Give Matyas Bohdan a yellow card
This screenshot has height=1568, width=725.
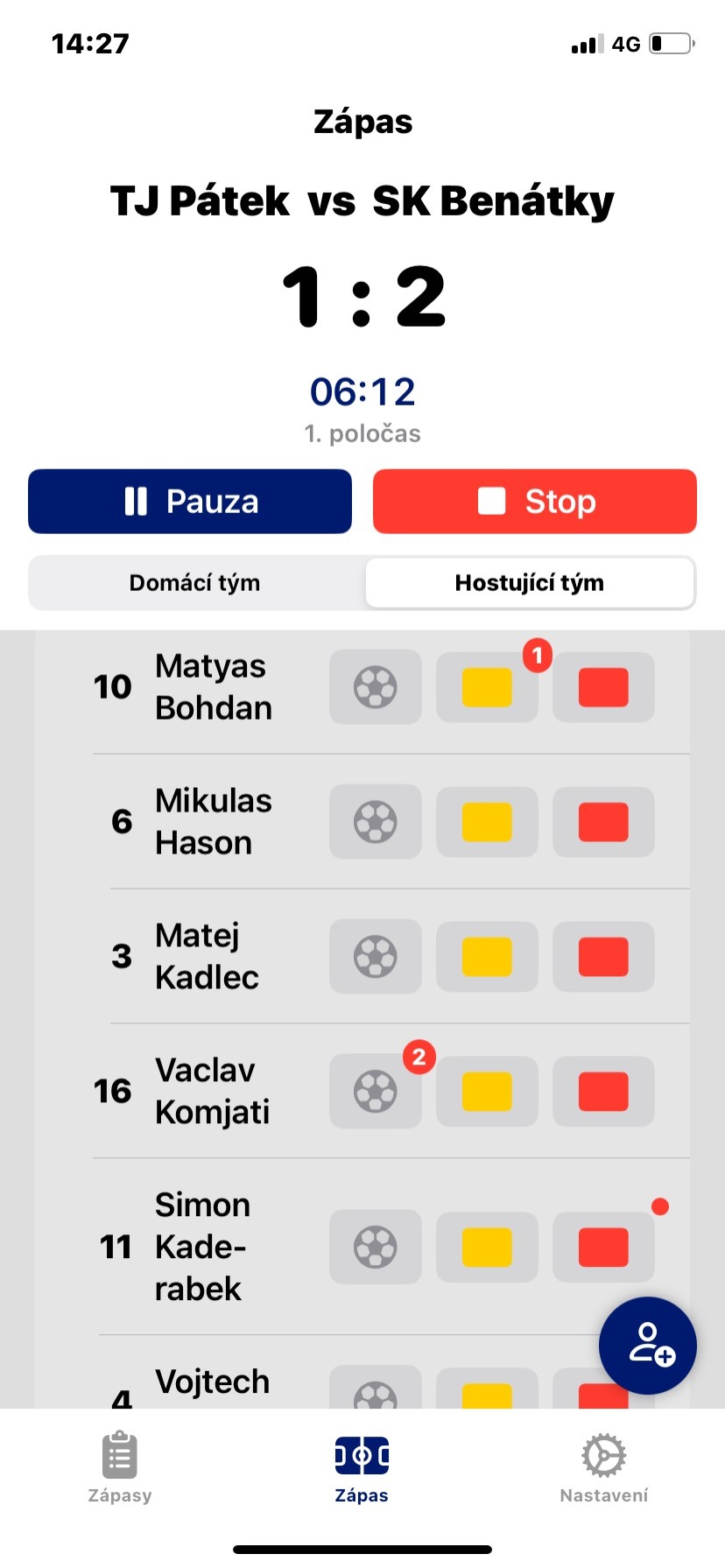tap(487, 687)
